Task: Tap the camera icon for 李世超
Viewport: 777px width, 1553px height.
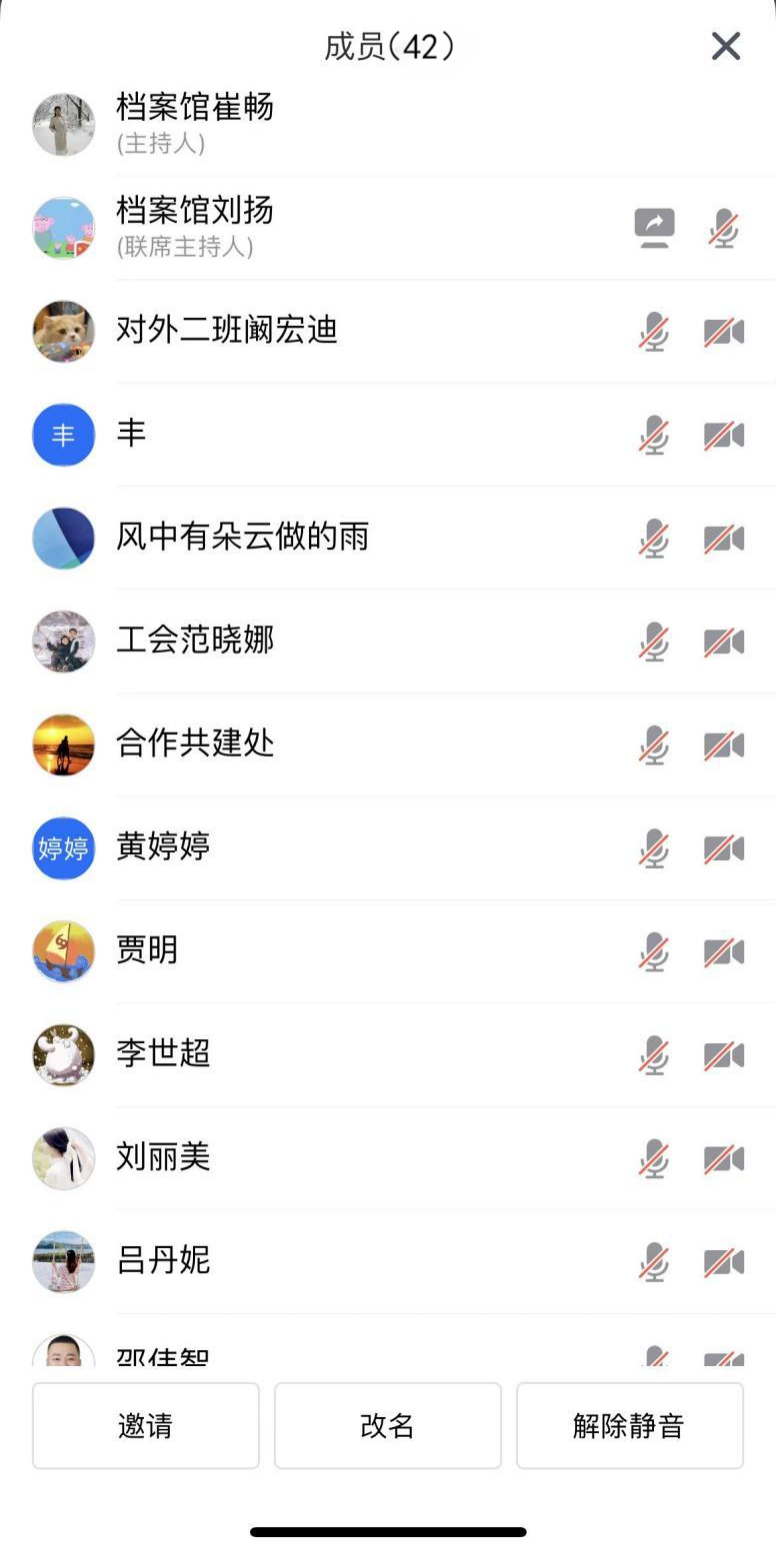Action: click(723, 1055)
